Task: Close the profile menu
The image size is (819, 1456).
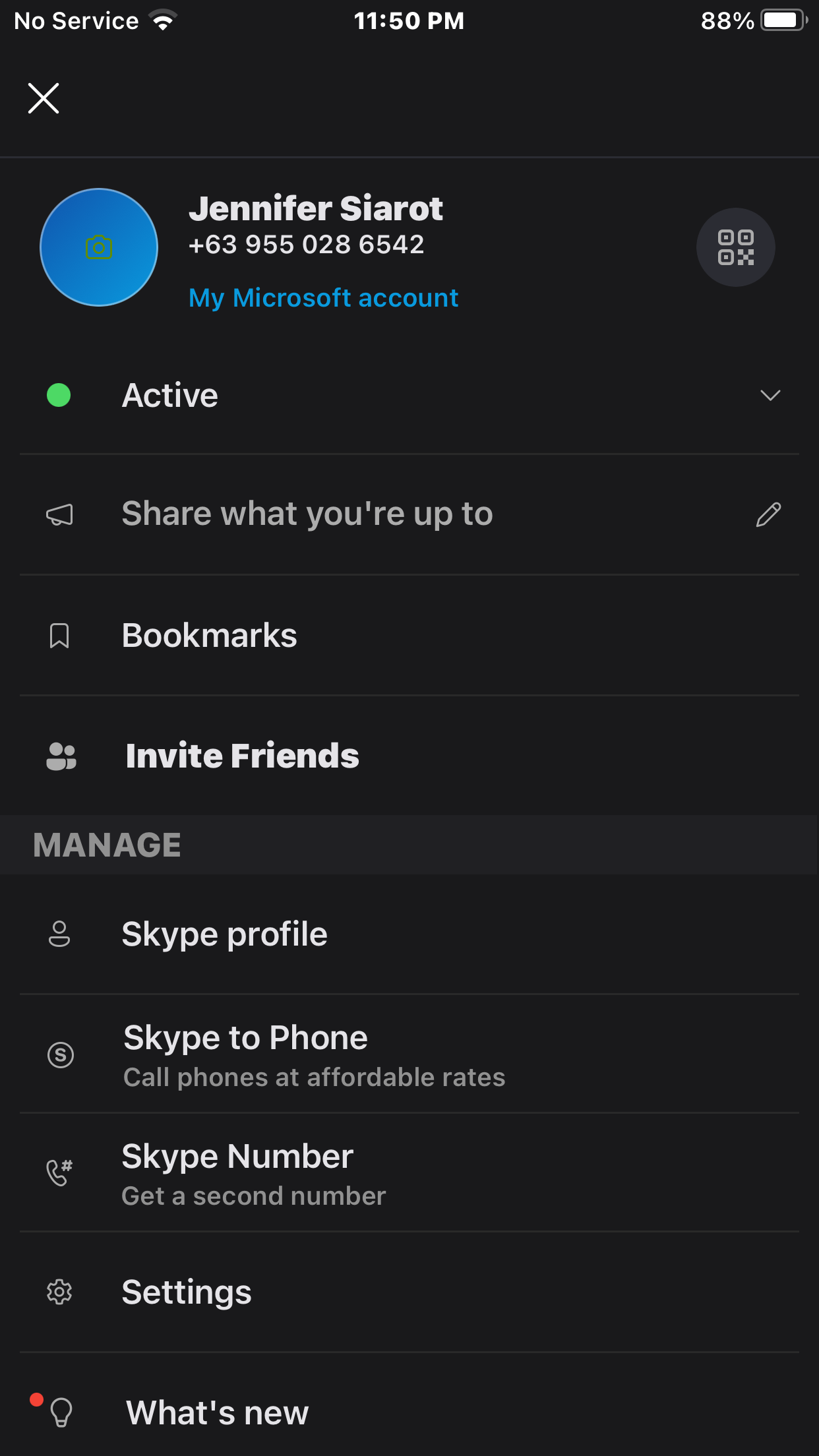Action: (x=44, y=98)
